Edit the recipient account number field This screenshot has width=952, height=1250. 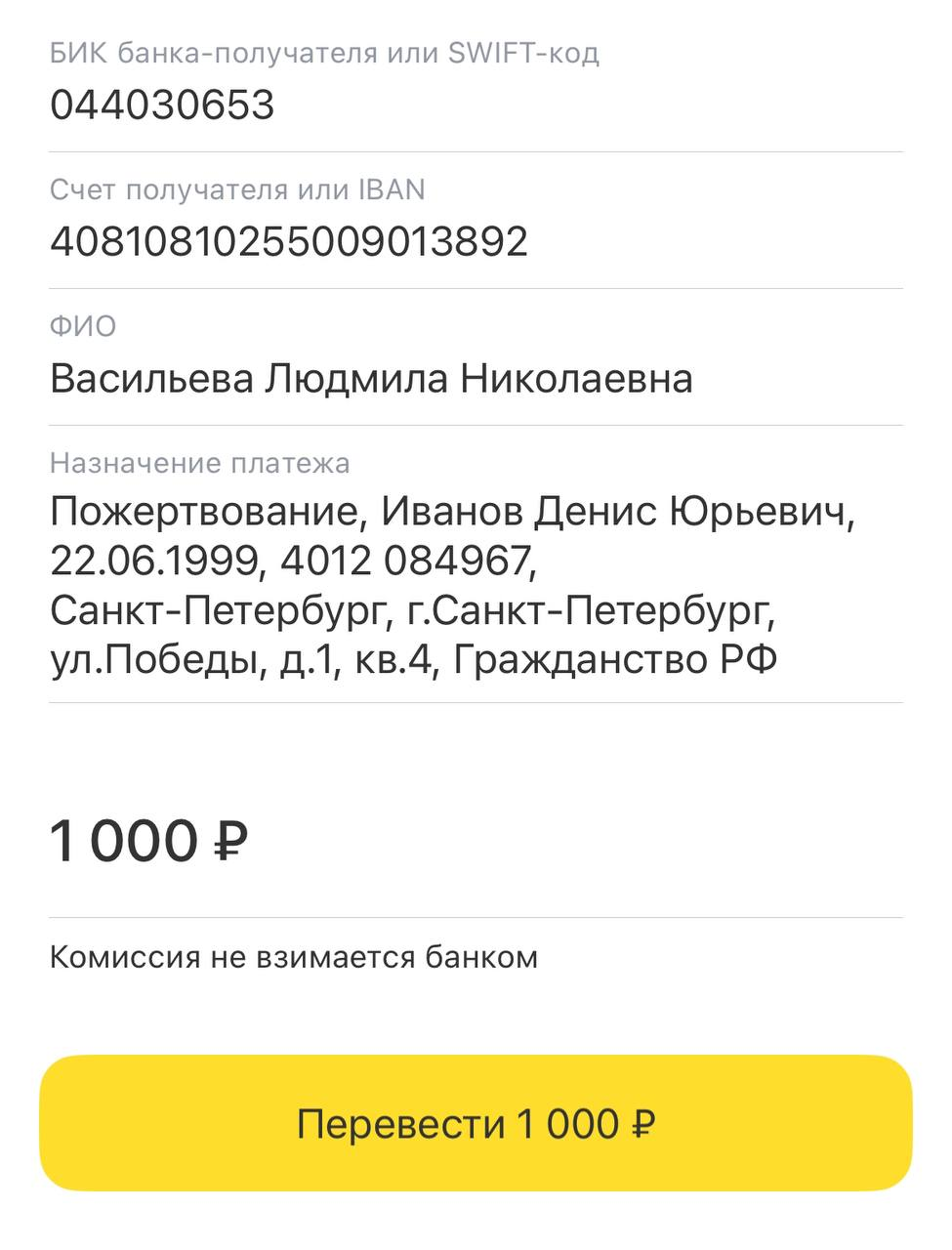click(289, 241)
